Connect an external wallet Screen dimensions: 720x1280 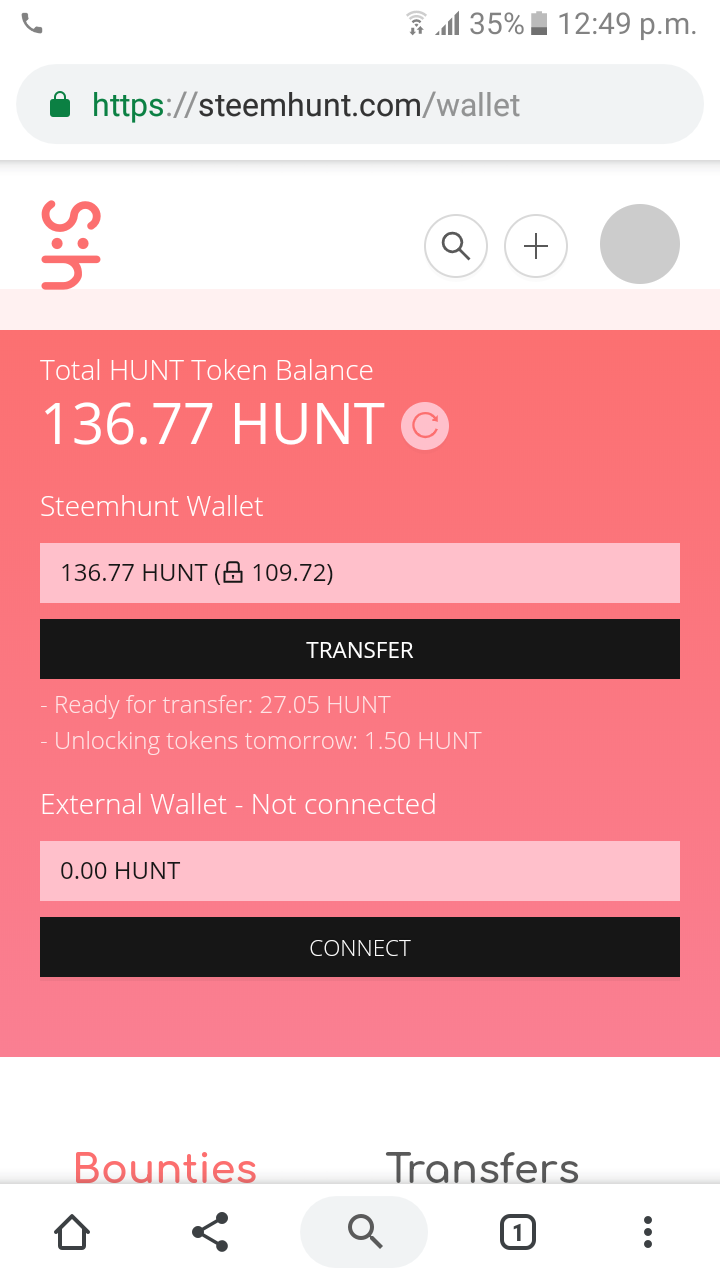point(360,947)
